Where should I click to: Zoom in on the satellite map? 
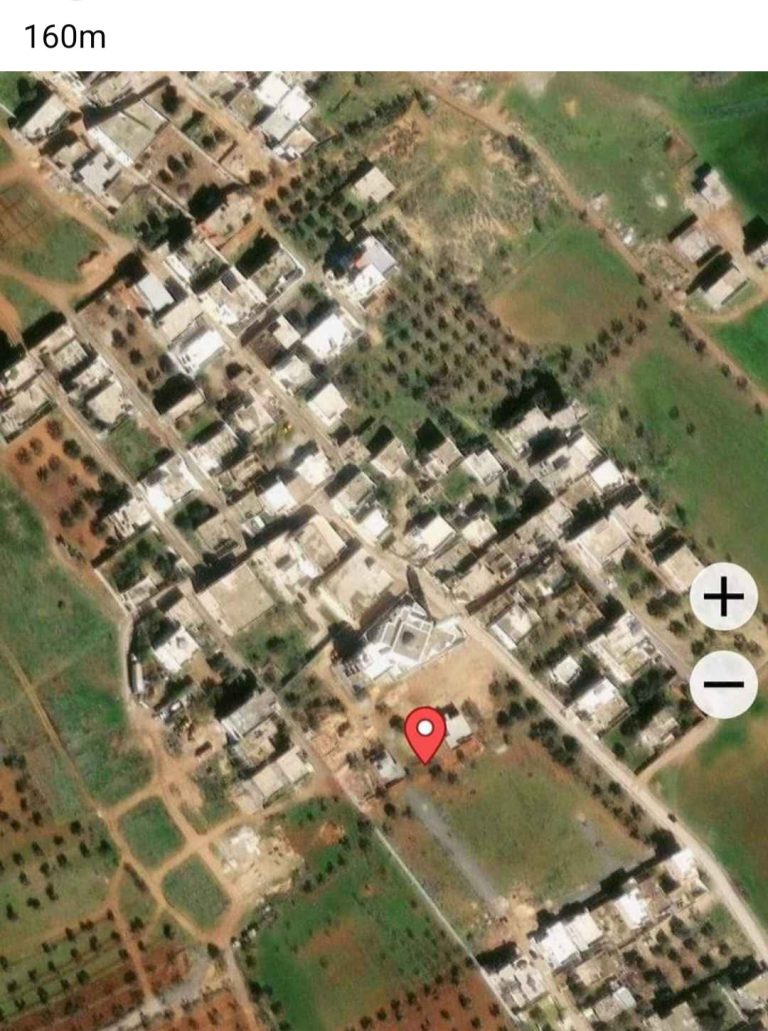723,597
